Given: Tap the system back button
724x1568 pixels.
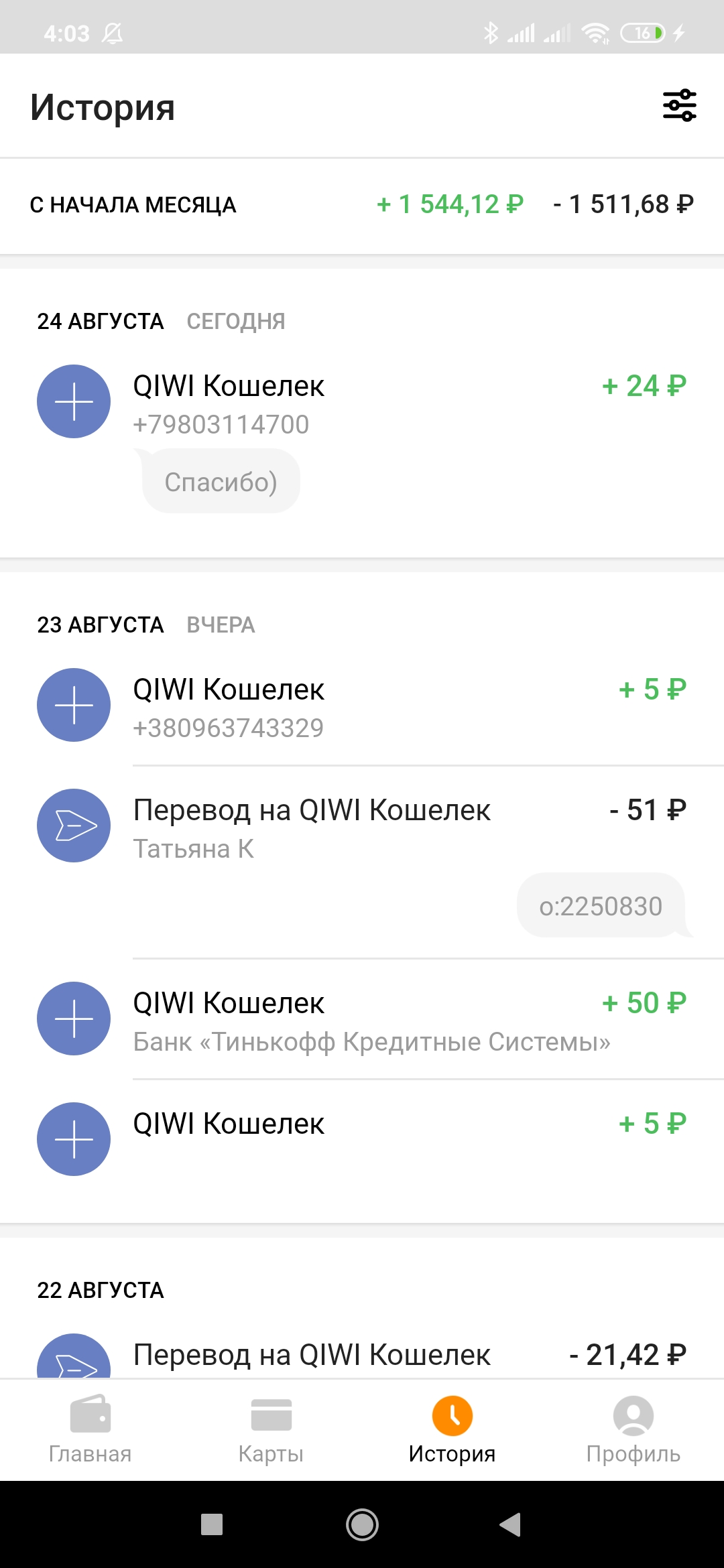Looking at the screenshot, I should 510,1524.
